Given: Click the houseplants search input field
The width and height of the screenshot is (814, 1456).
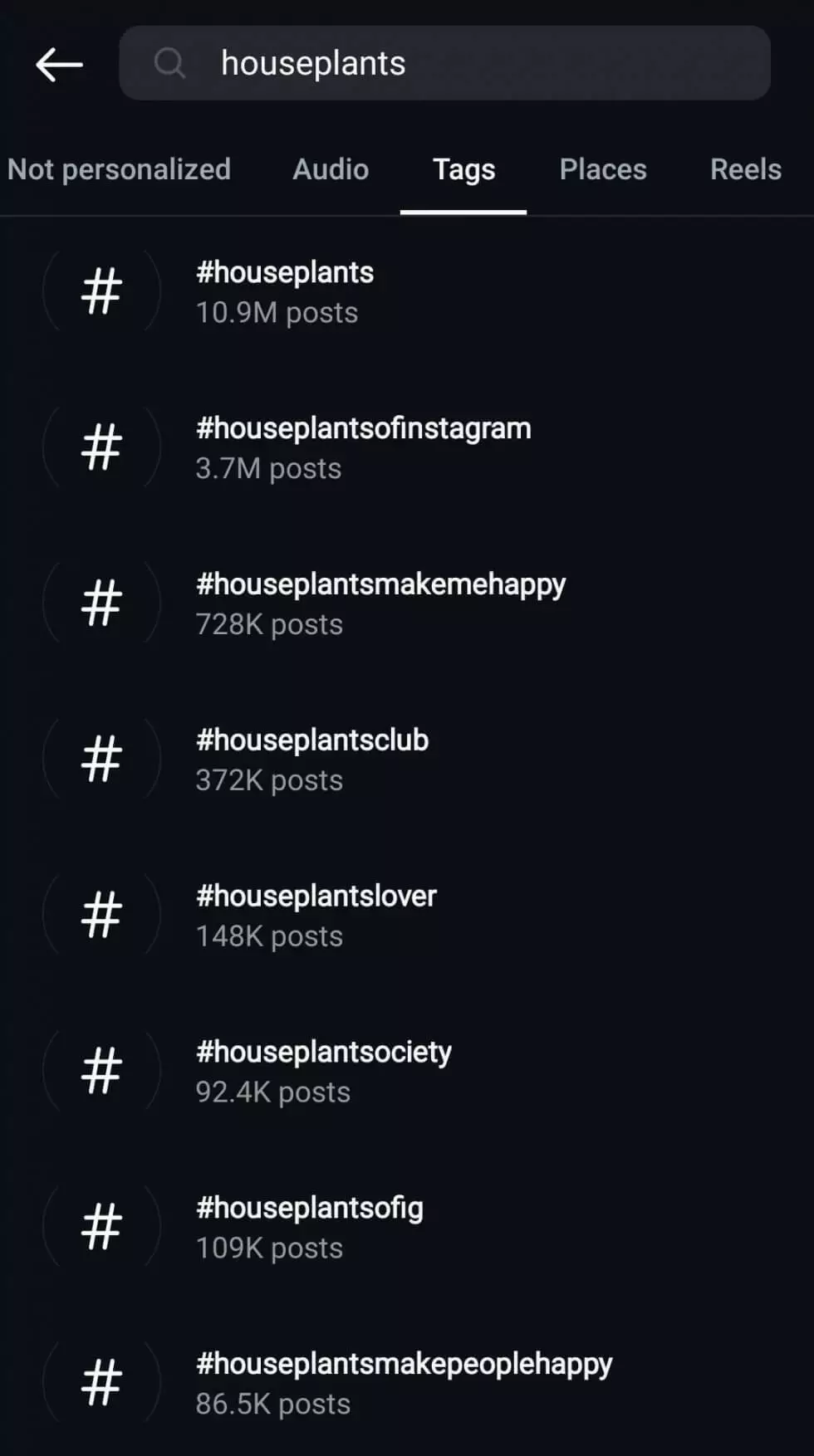Looking at the screenshot, I should click(445, 62).
